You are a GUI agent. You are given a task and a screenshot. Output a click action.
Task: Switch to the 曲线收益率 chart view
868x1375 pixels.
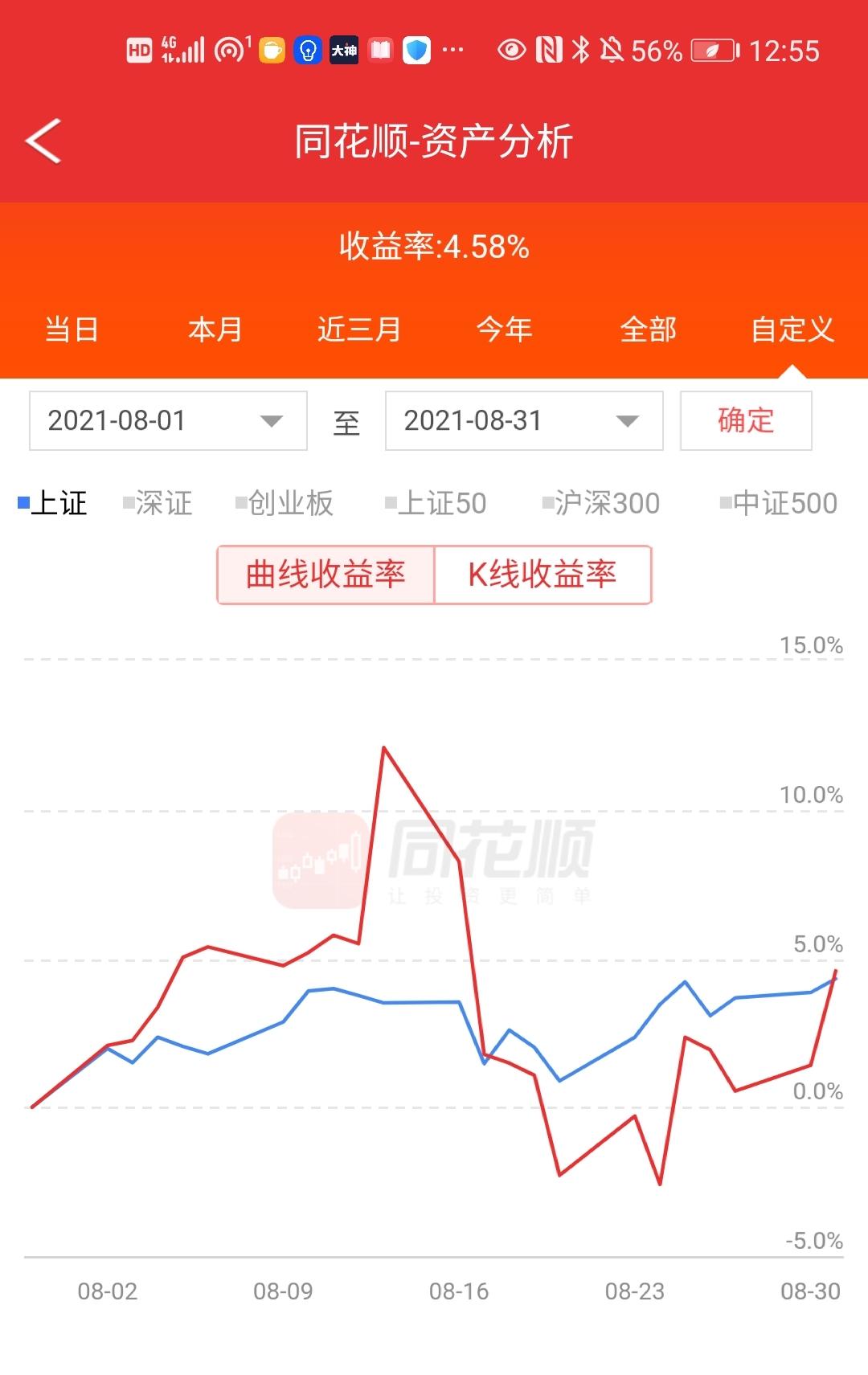[325, 575]
